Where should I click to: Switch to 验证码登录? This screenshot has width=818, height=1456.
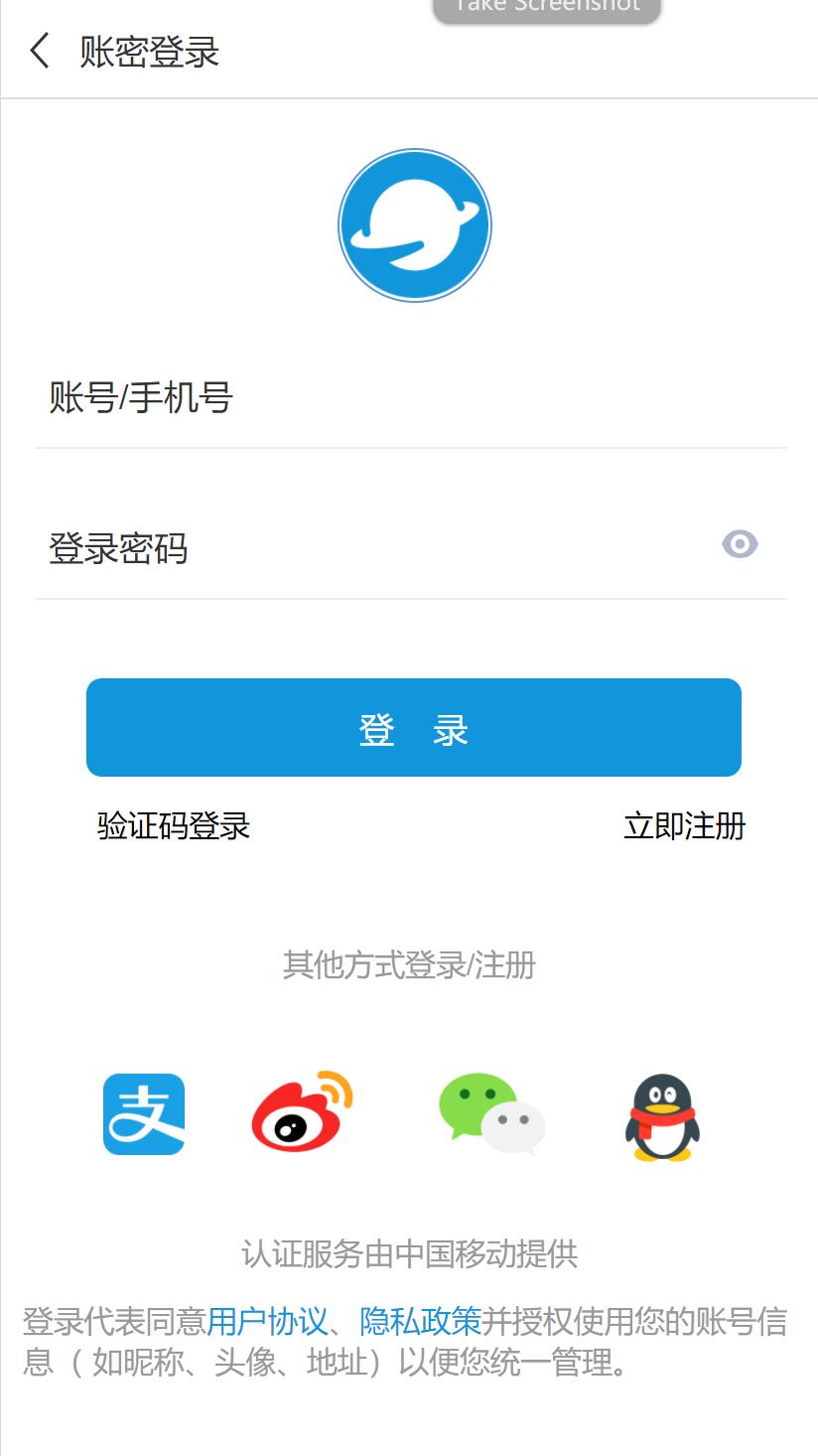coord(174,825)
